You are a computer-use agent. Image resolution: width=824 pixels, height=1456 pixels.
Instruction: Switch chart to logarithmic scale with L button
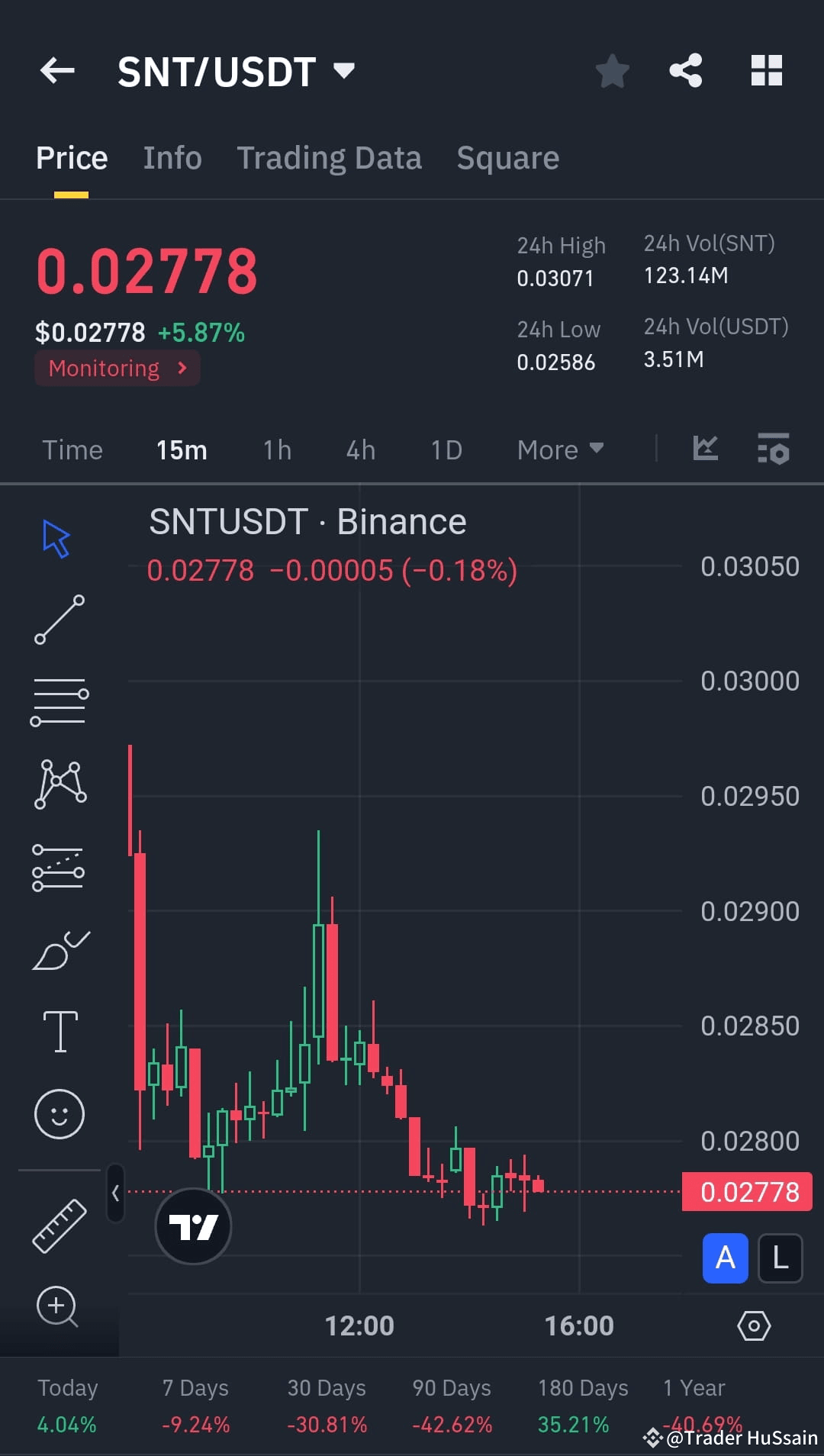[x=780, y=1258]
